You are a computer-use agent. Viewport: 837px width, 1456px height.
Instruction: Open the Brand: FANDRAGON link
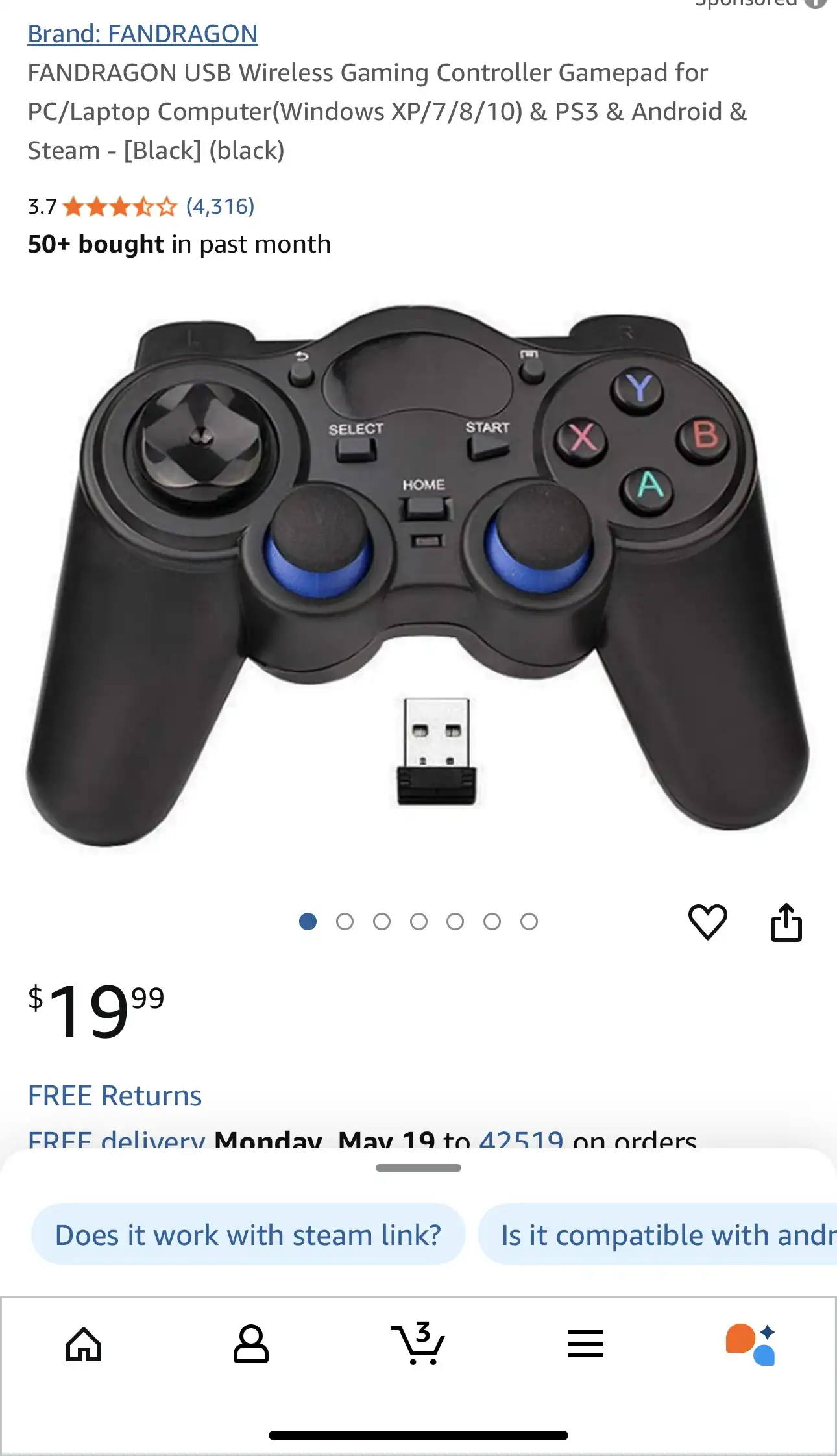142,34
